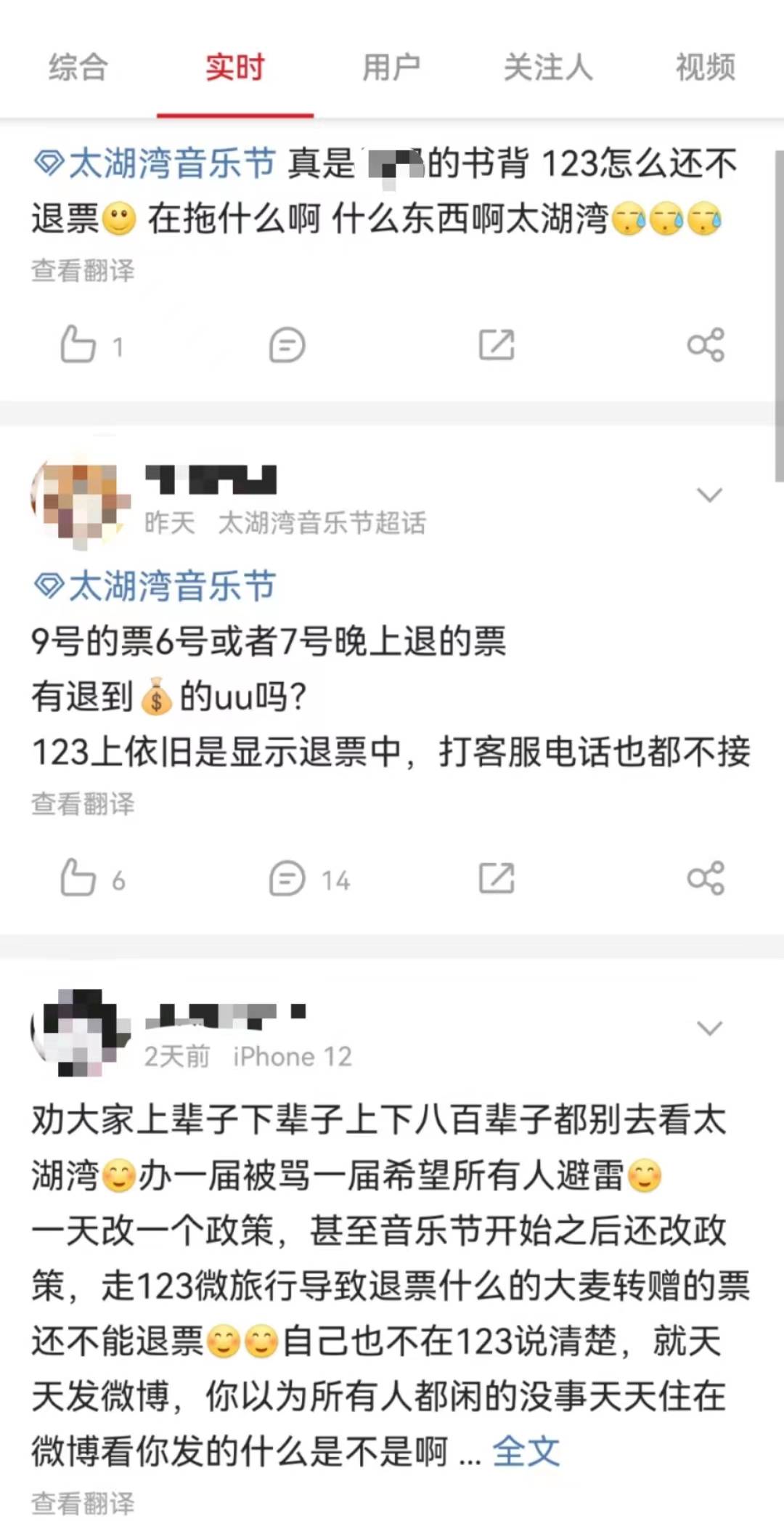Screen dimensions: 784x1521
Task: View translation of the first post
Action: tap(83, 270)
